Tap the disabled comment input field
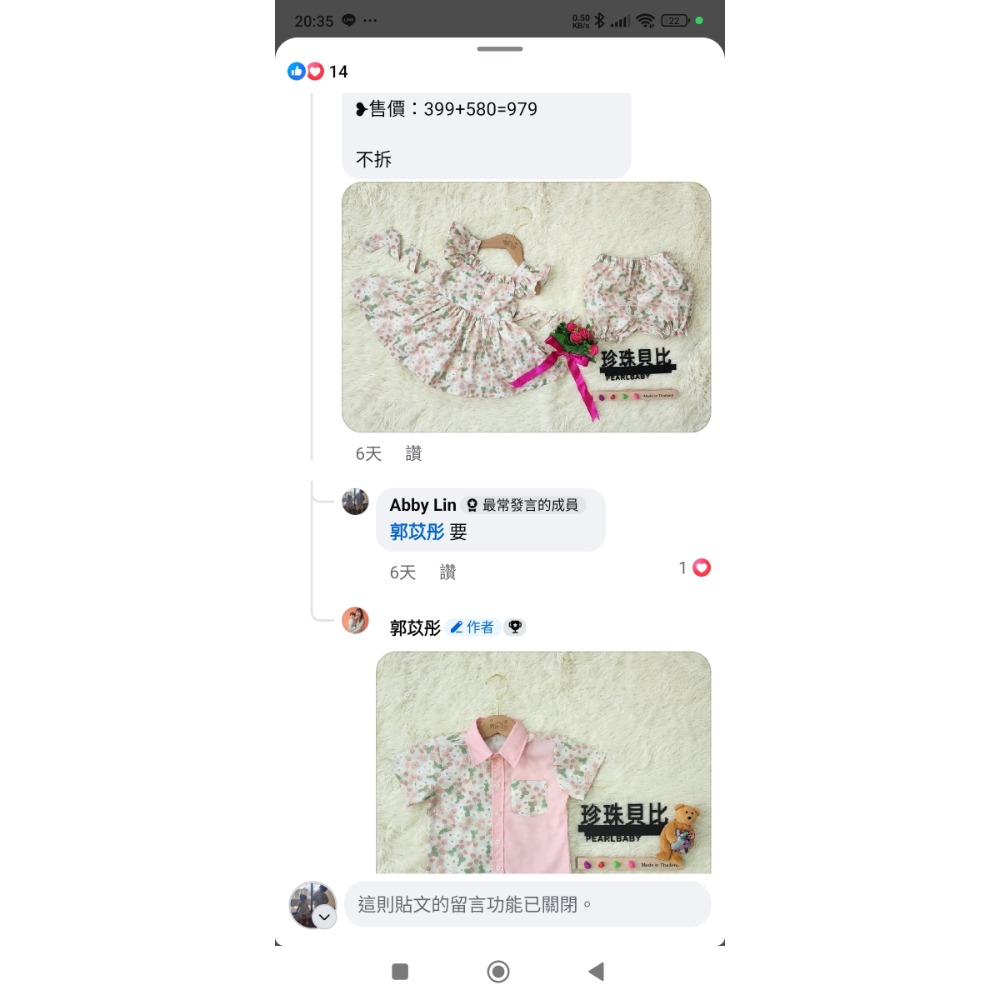 point(527,905)
